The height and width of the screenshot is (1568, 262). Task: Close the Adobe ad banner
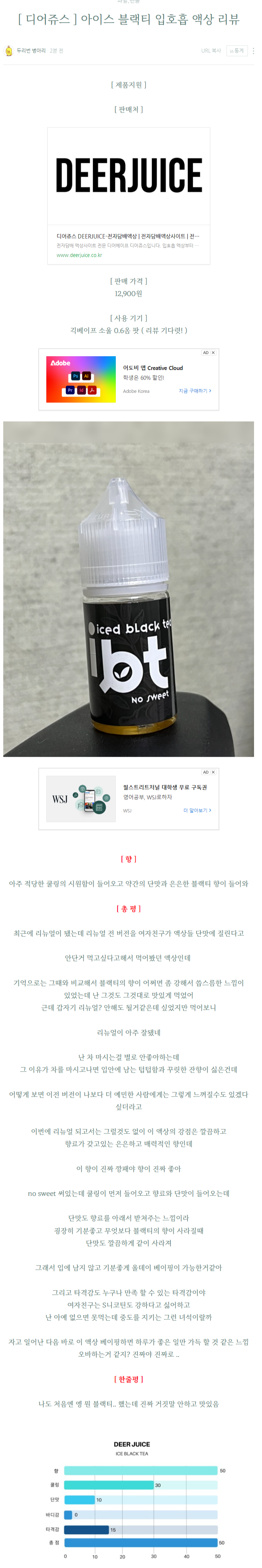(213, 353)
